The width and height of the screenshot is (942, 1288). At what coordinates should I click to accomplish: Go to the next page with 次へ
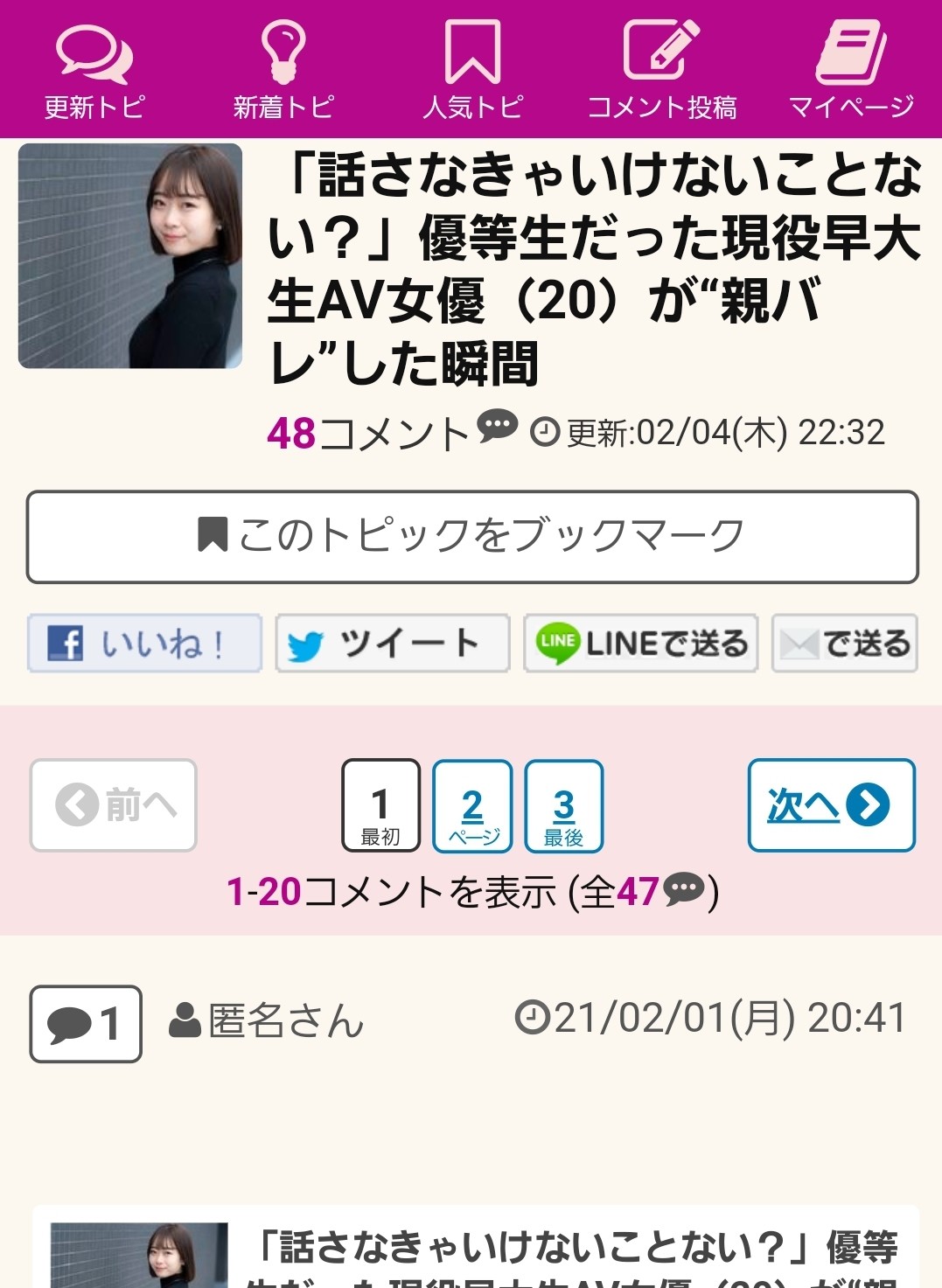pyautogui.click(x=831, y=805)
